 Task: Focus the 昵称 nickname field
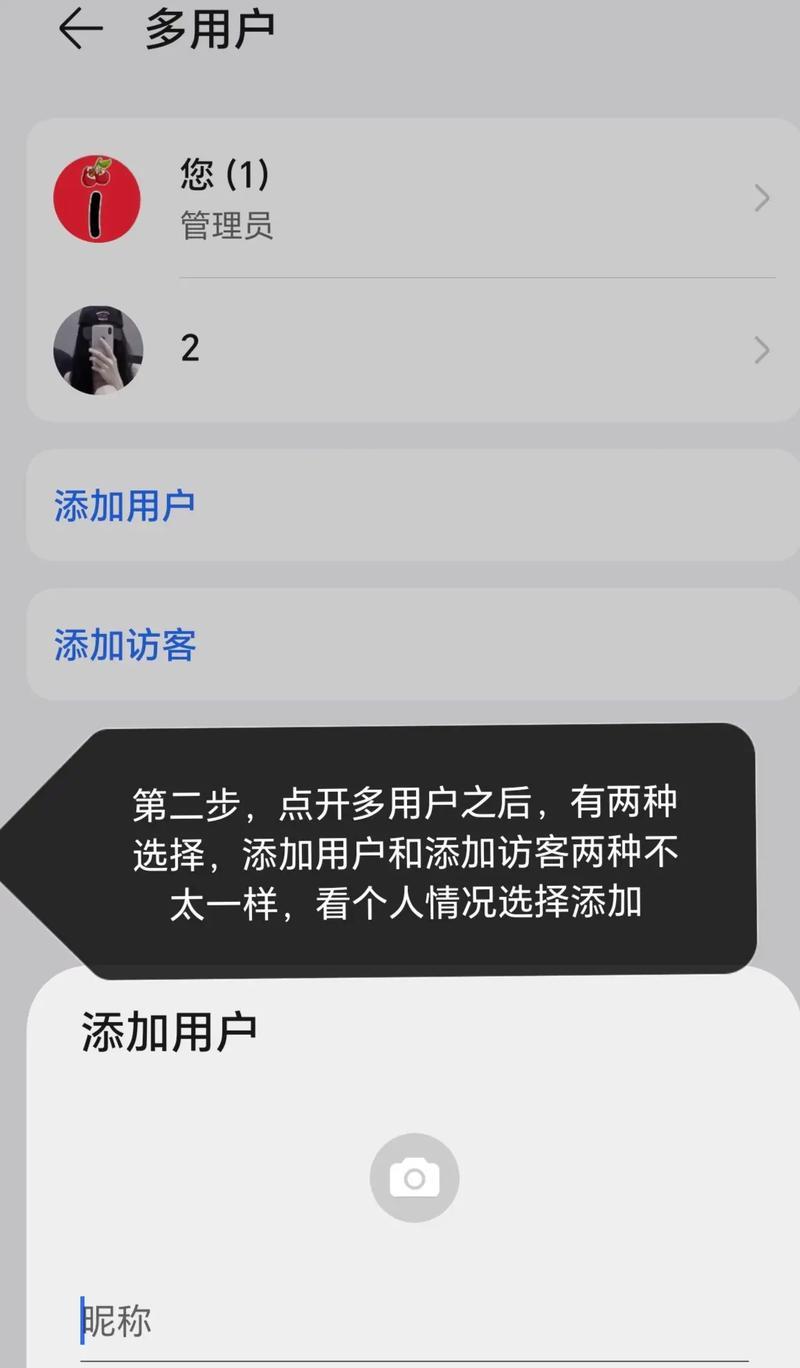pos(400,1320)
